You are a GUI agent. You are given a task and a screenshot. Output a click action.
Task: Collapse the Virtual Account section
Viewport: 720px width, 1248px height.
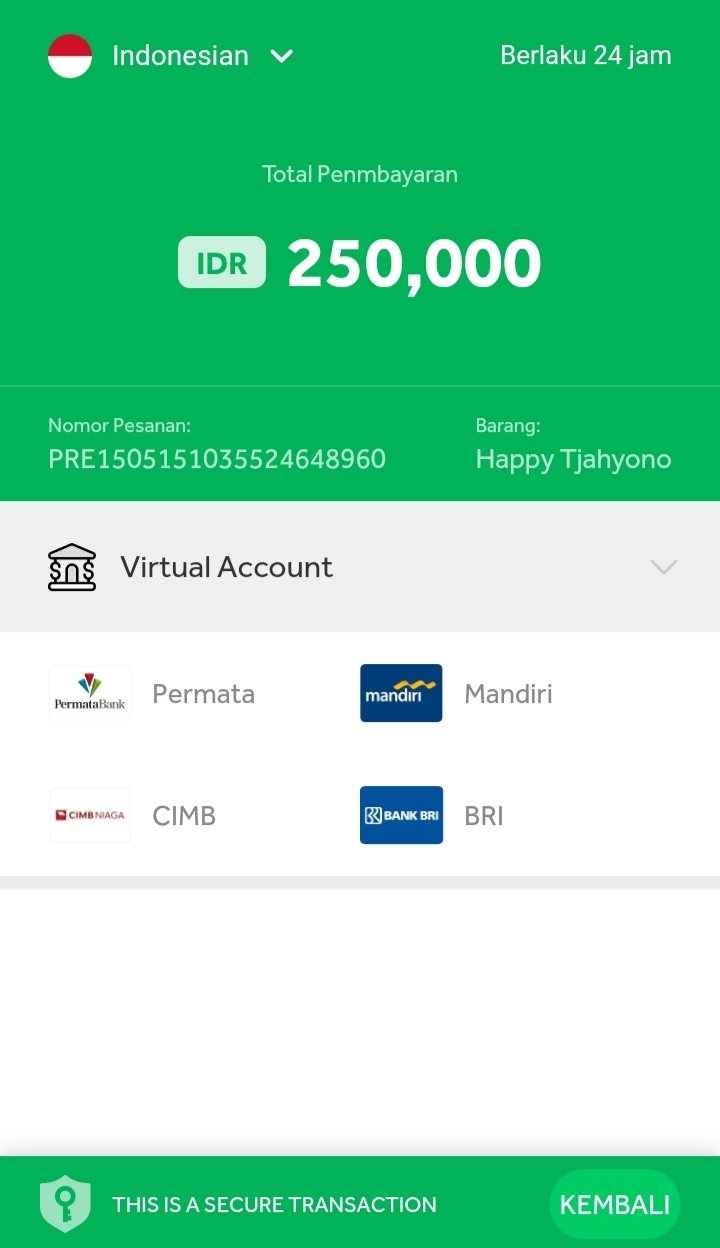[663, 567]
